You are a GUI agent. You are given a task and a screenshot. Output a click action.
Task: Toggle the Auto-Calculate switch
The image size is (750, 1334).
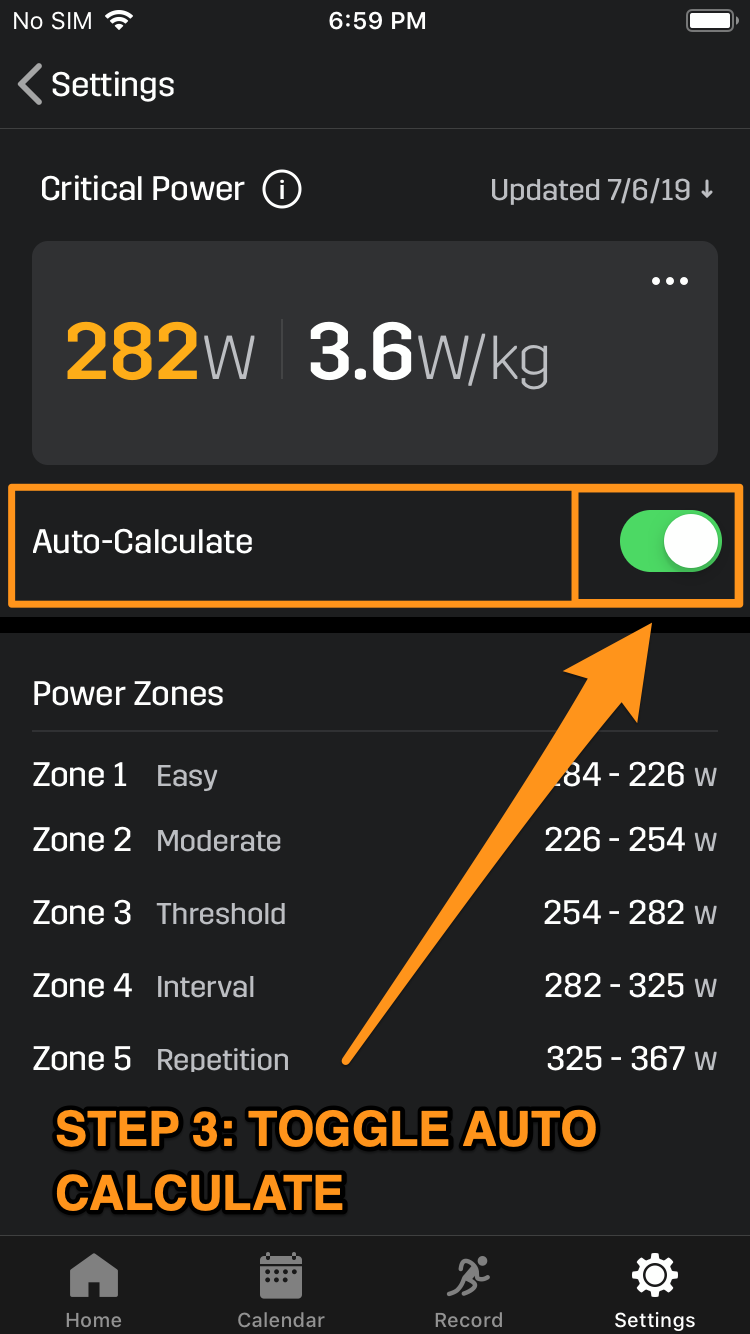pos(669,542)
